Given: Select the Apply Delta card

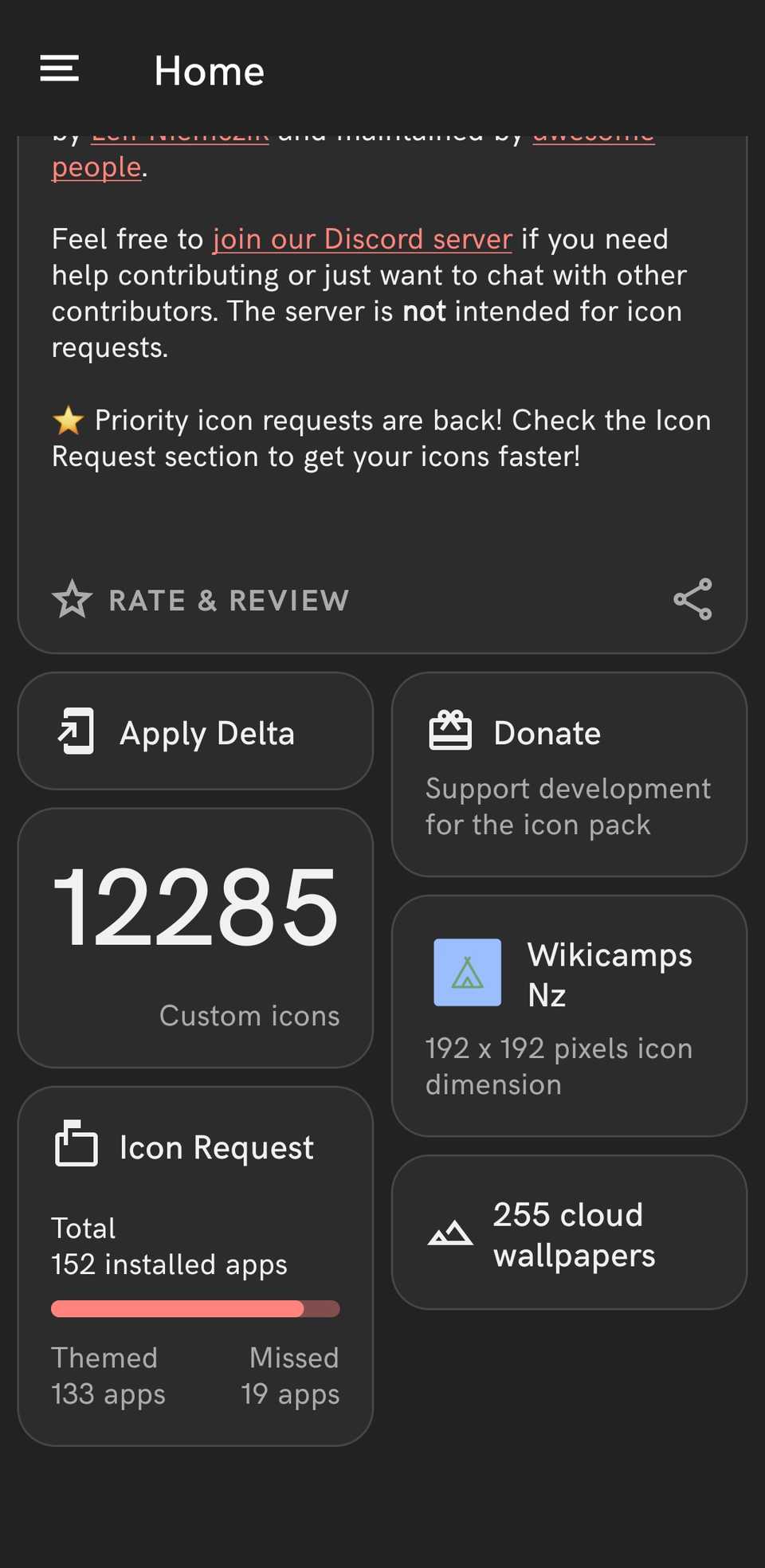Looking at the screenshot, I should point(195,731).
